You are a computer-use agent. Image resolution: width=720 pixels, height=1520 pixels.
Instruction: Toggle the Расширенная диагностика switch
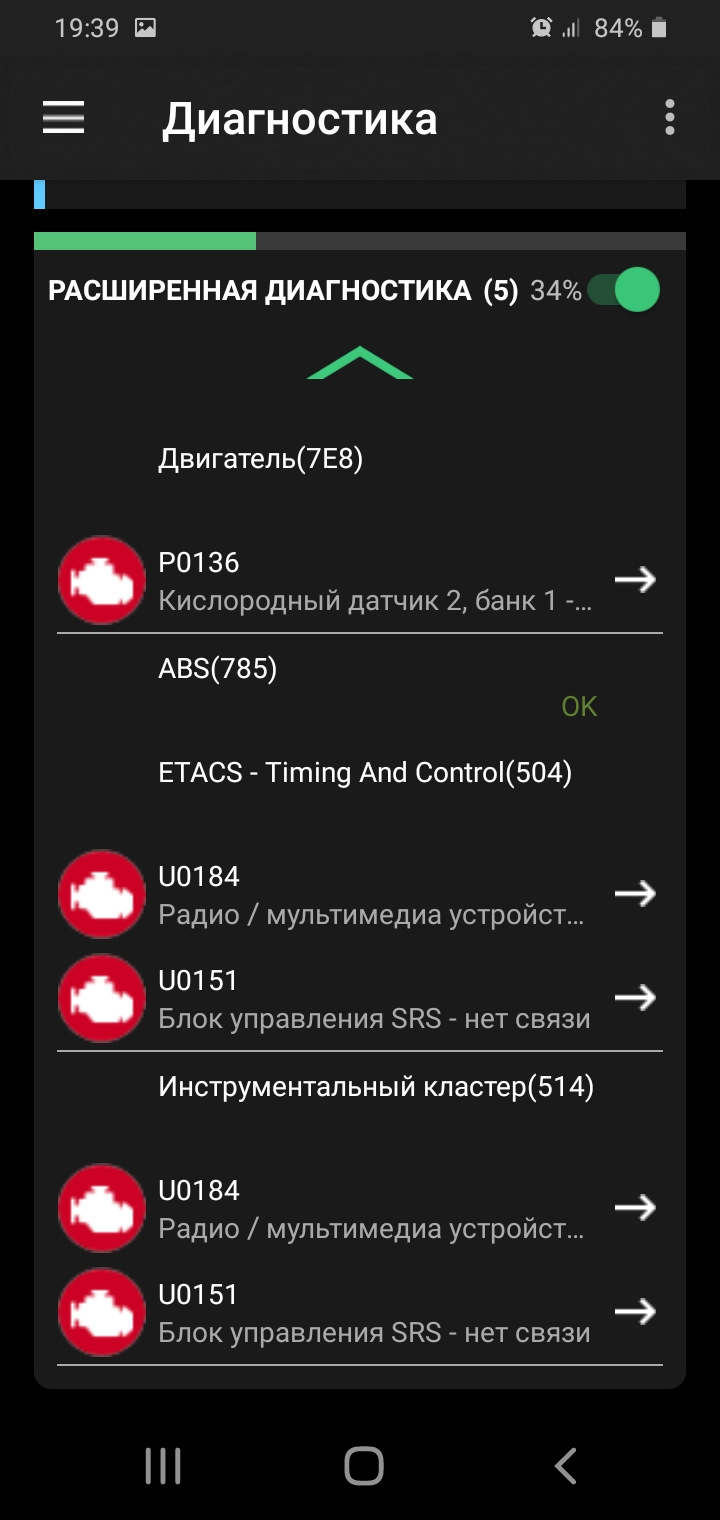624,291
